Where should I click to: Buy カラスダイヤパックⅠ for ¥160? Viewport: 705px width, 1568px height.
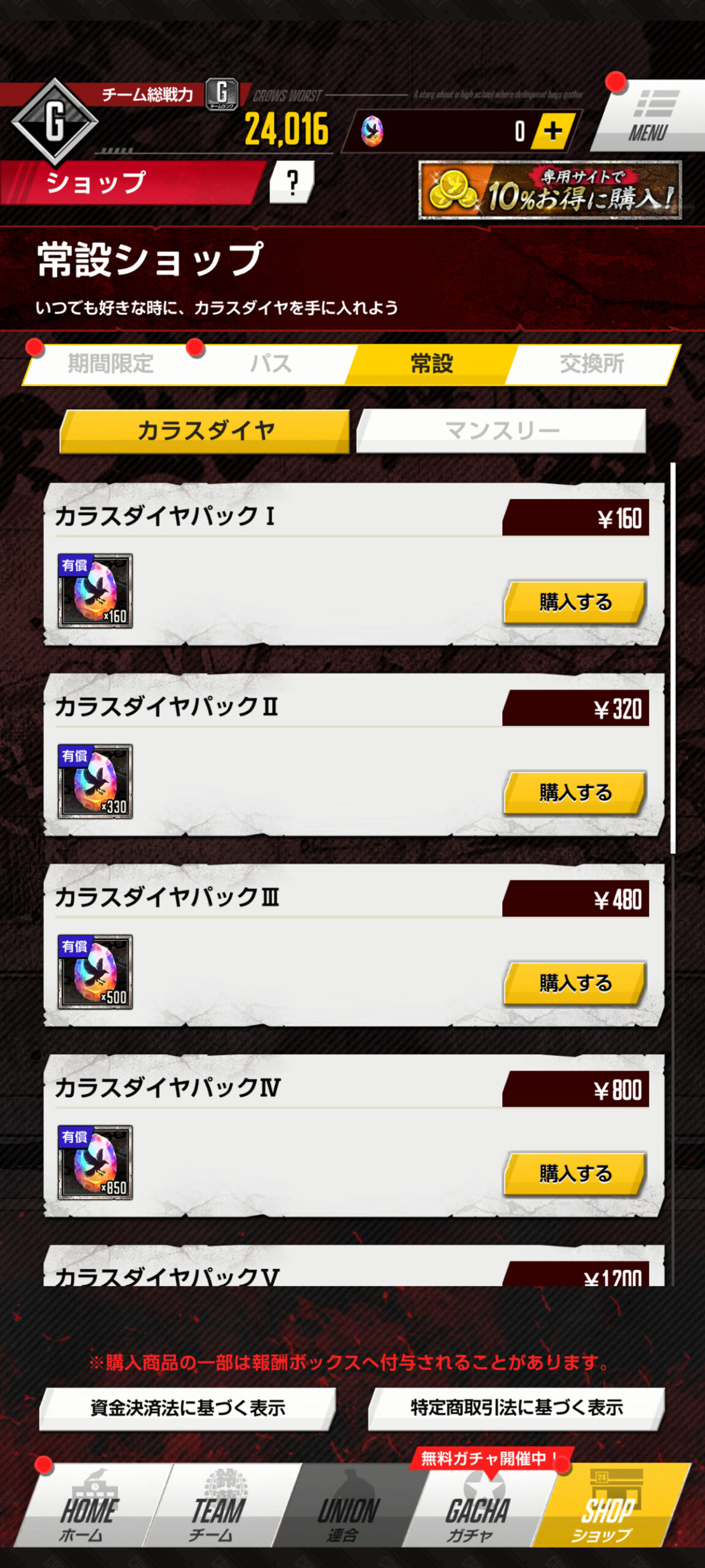575,603
